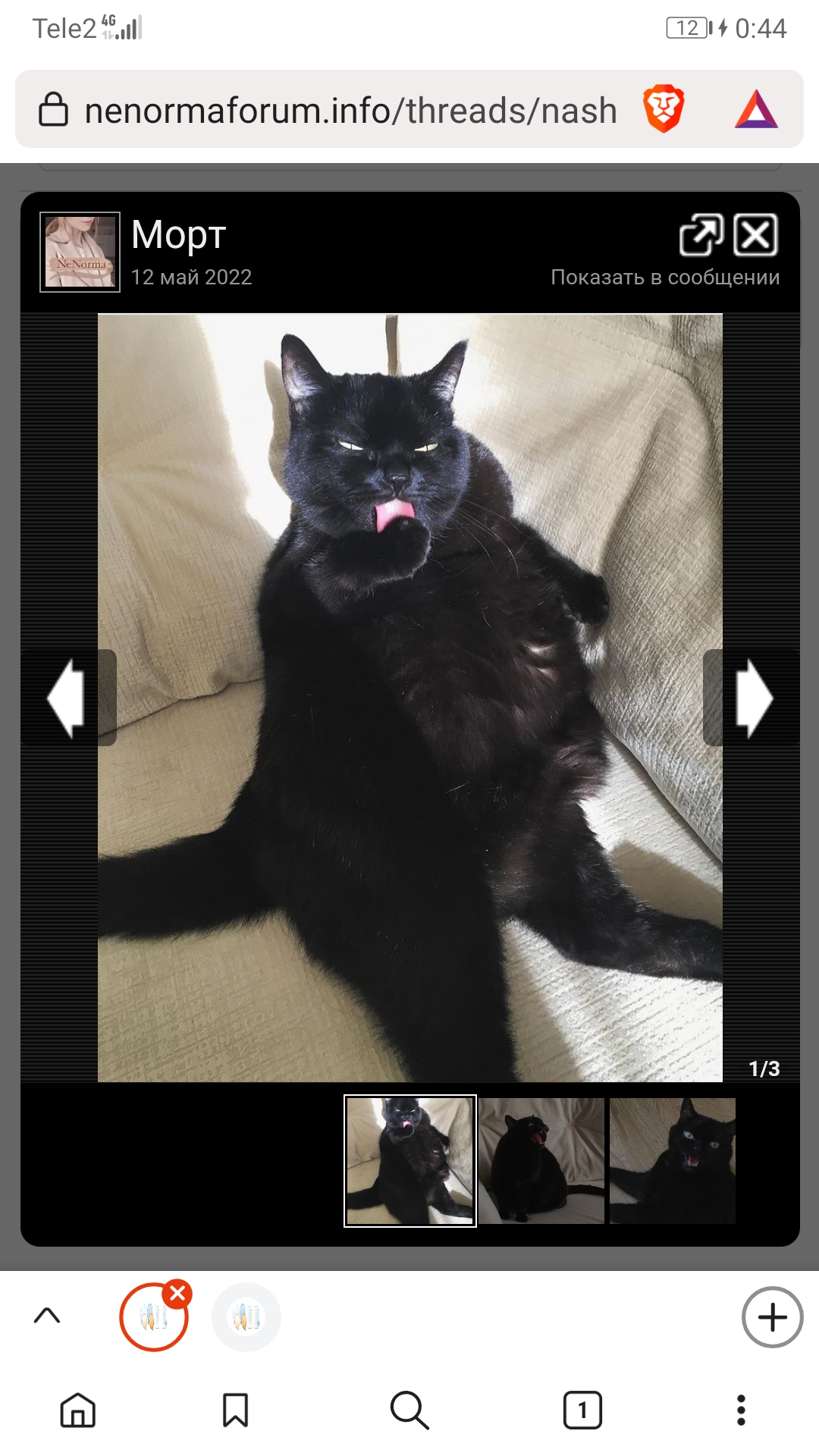Image resolution: width=819 pixels, height=1456 pixels.
Task: Open the browser overflow menu
Action: (741, 1410)
